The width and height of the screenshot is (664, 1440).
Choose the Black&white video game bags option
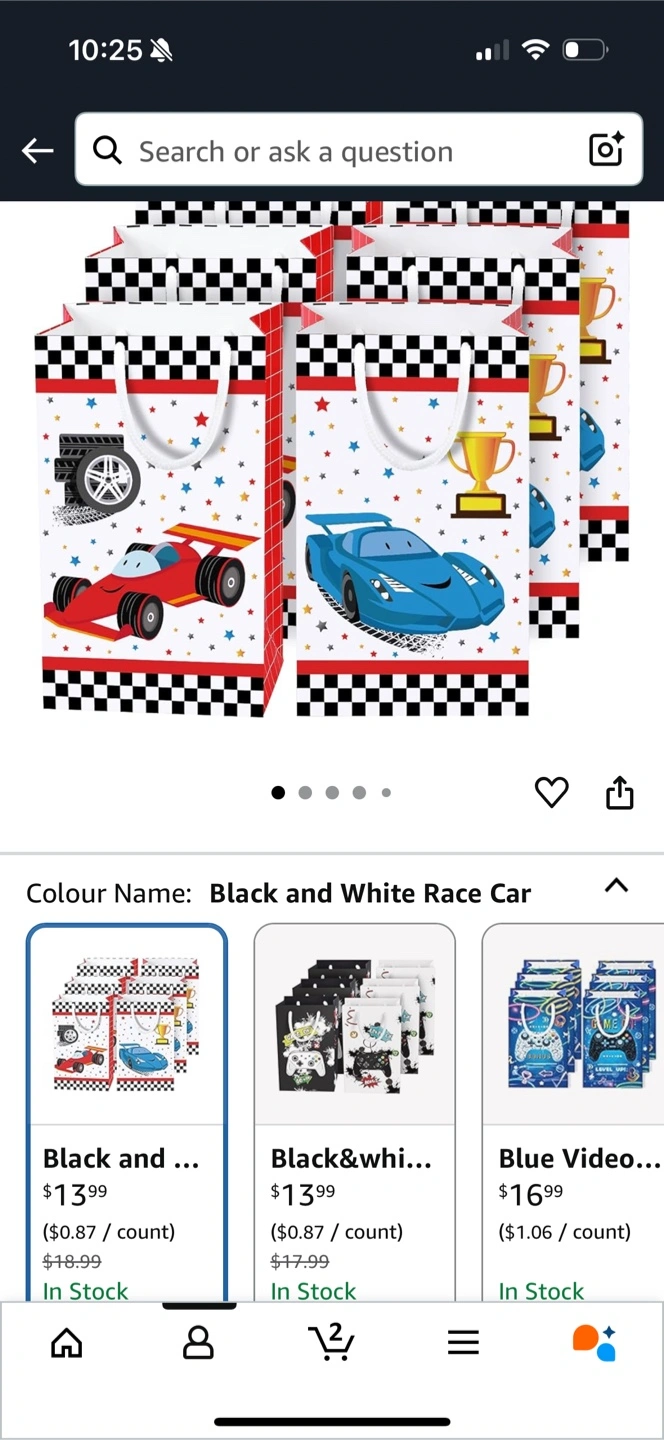[x=355, y=1112]
